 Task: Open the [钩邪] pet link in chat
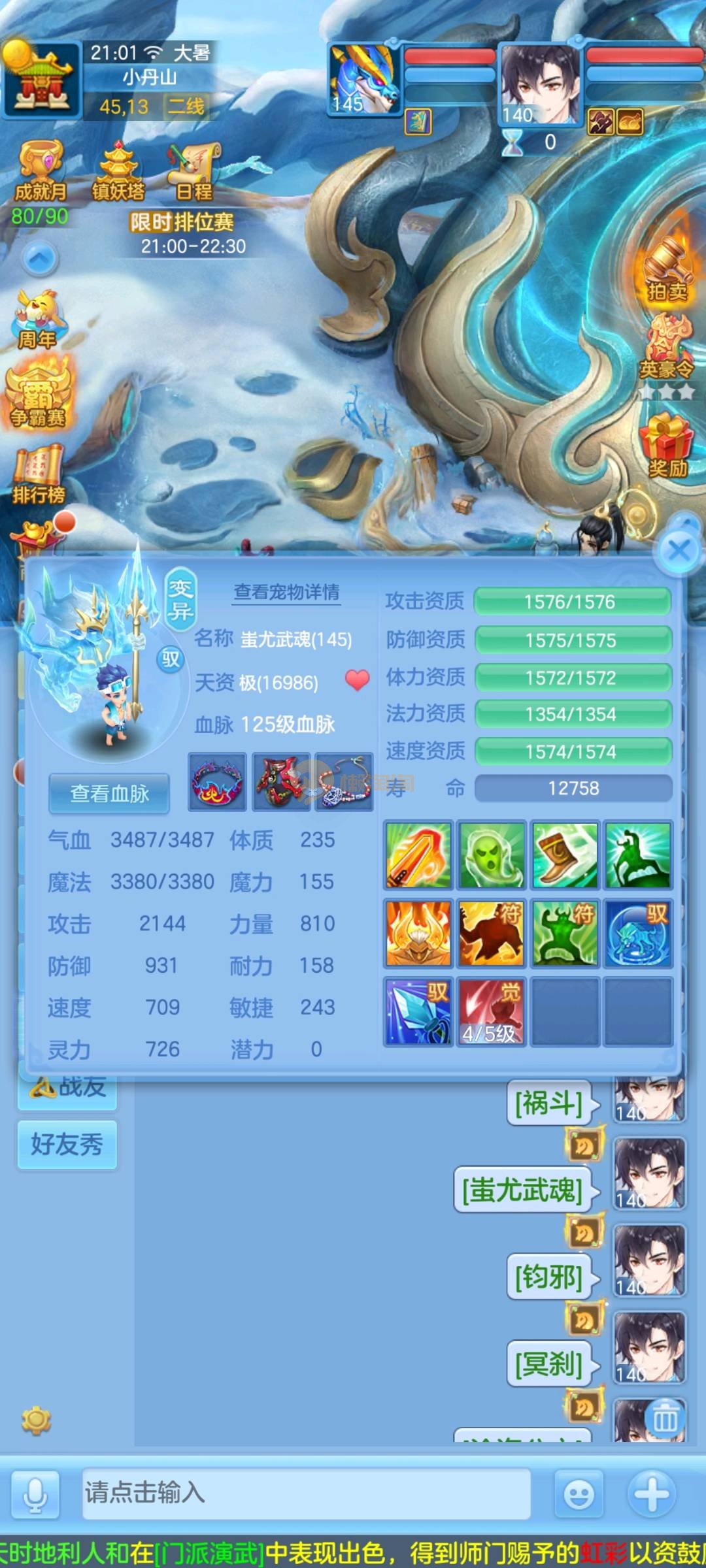[x=548, y=1276]
